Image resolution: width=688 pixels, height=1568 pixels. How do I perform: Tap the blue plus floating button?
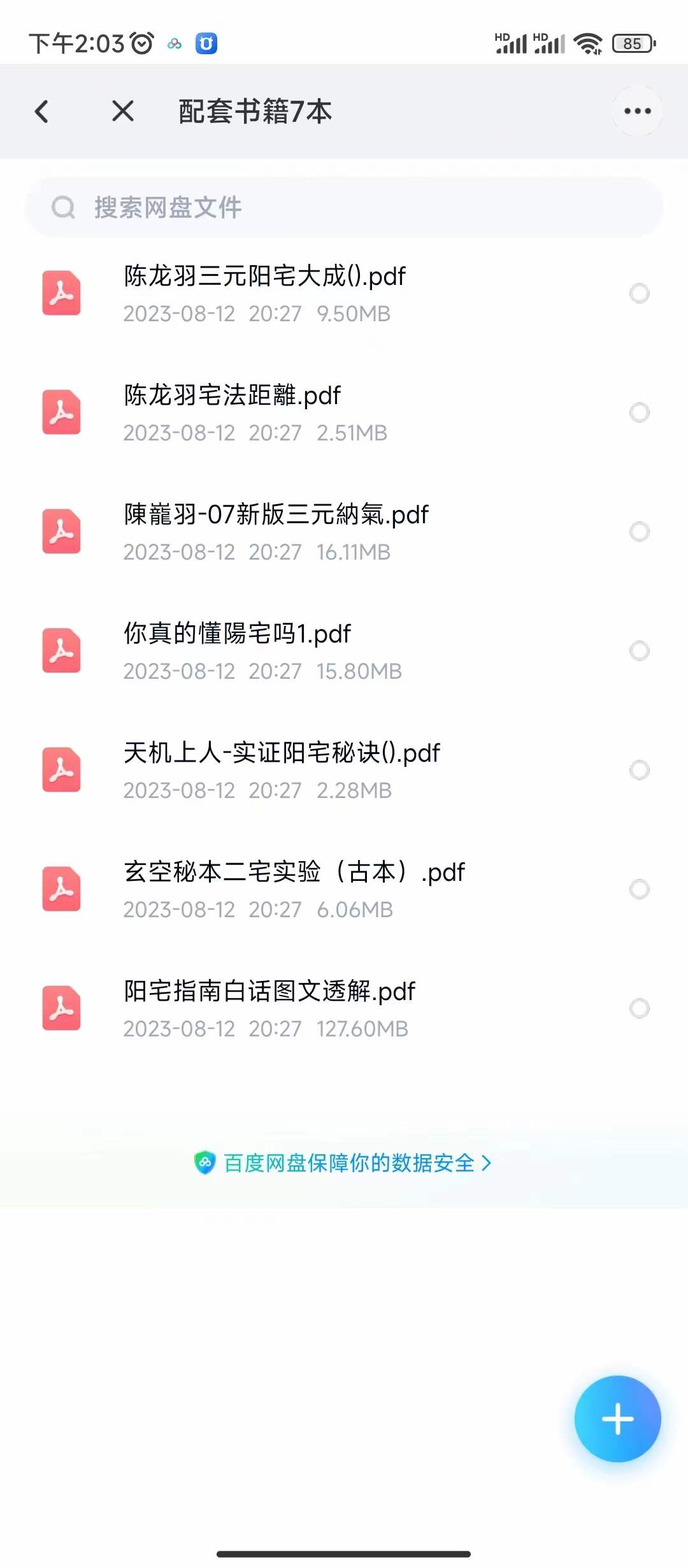pos(617,1419)
